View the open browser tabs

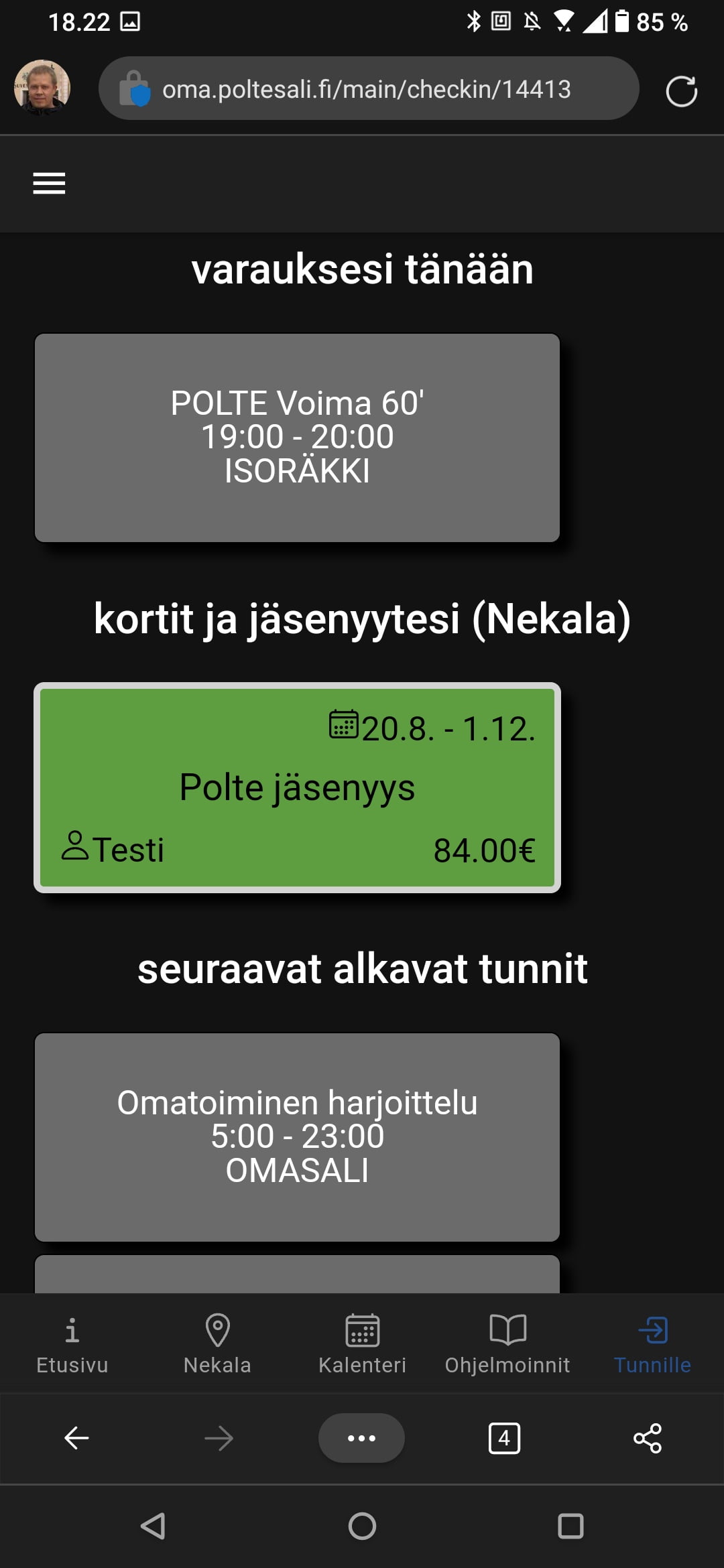[504, 1438]
